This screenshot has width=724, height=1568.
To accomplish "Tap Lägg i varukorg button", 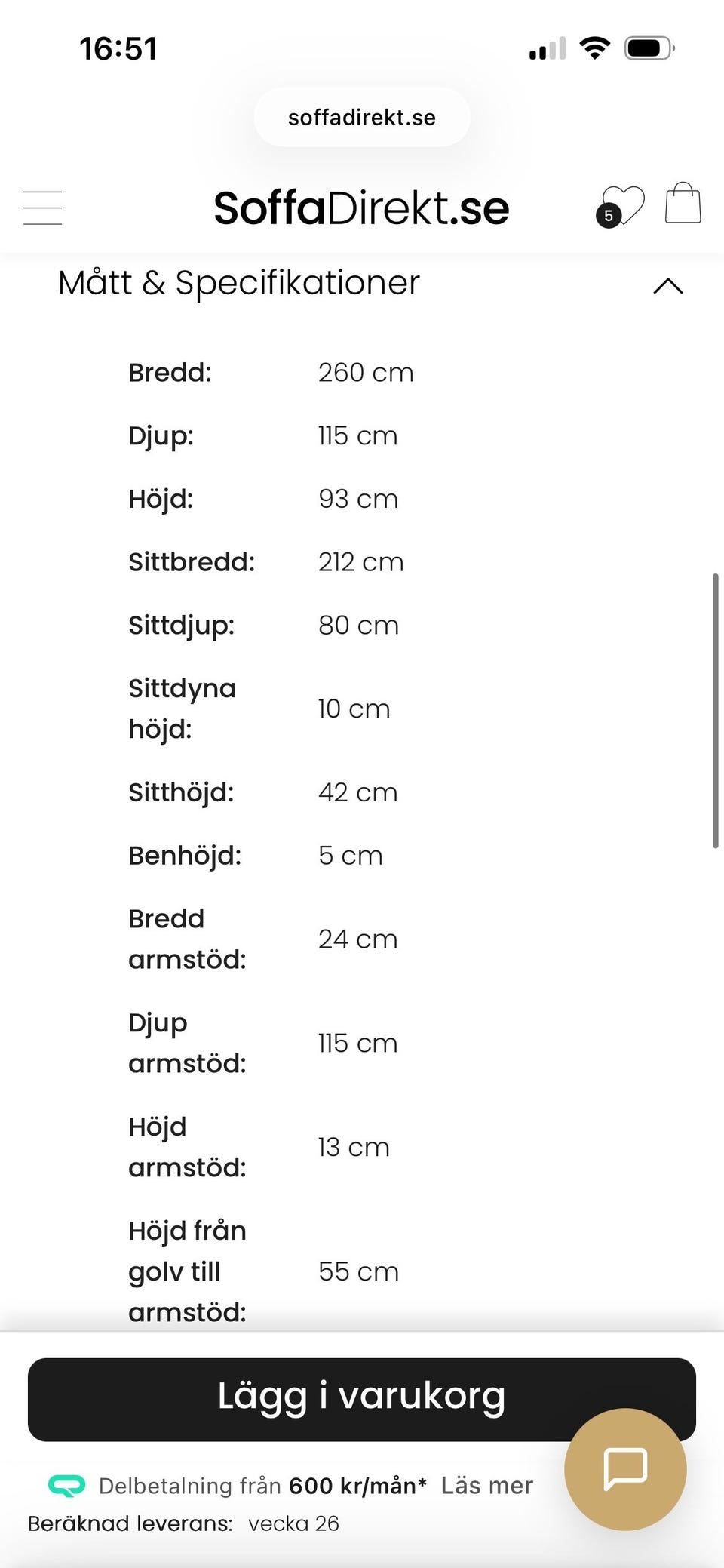I will [x=362, y=1399].
